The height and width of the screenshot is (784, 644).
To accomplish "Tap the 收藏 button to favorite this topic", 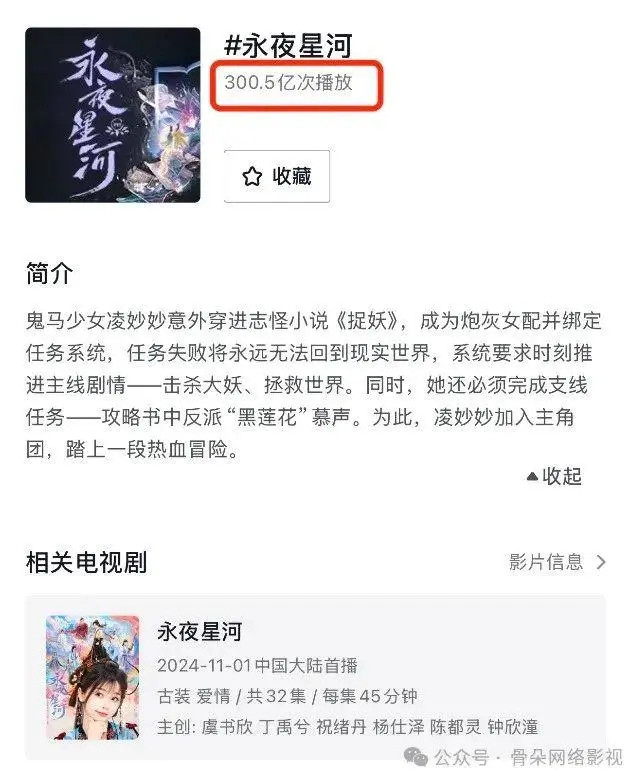I will point(277,176).
